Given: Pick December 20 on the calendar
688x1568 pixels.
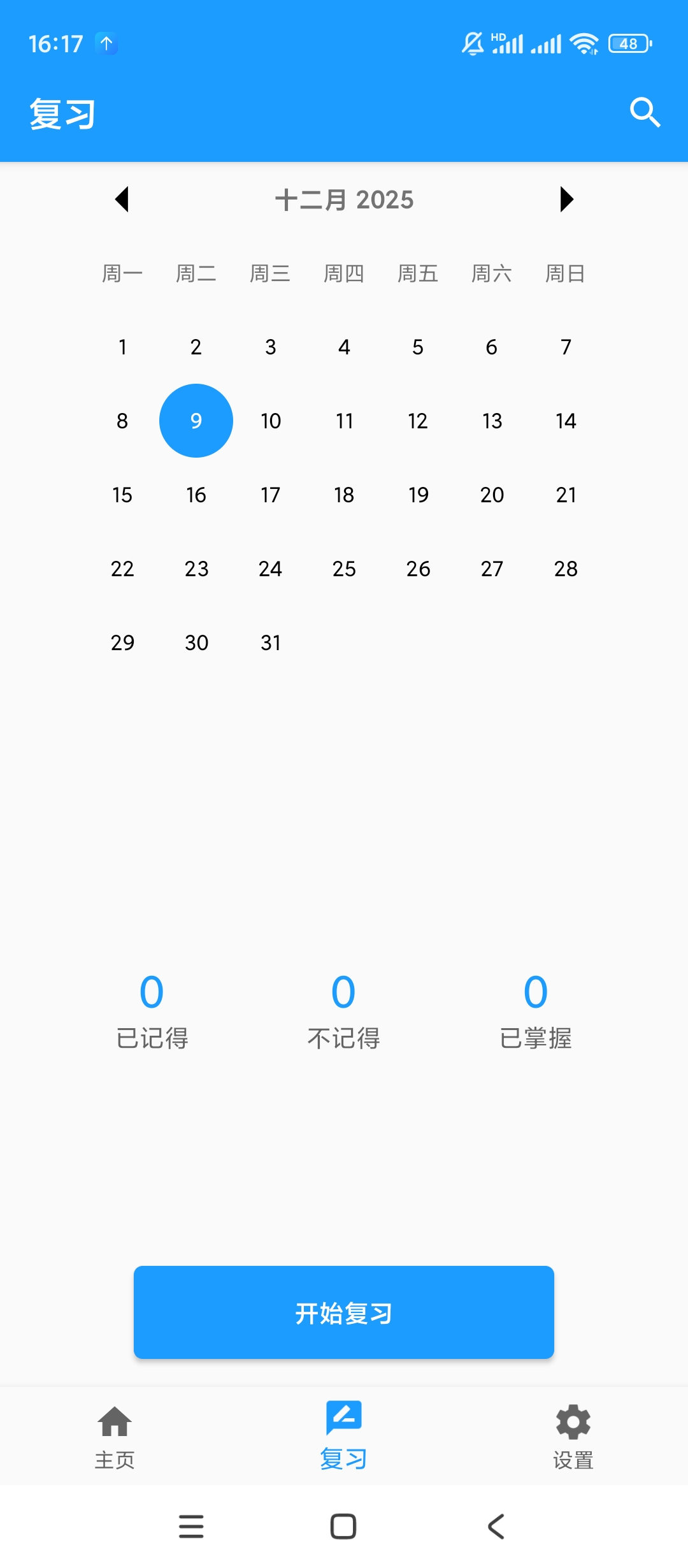Looking at the screenshot, I should click(x=492, y=495).
